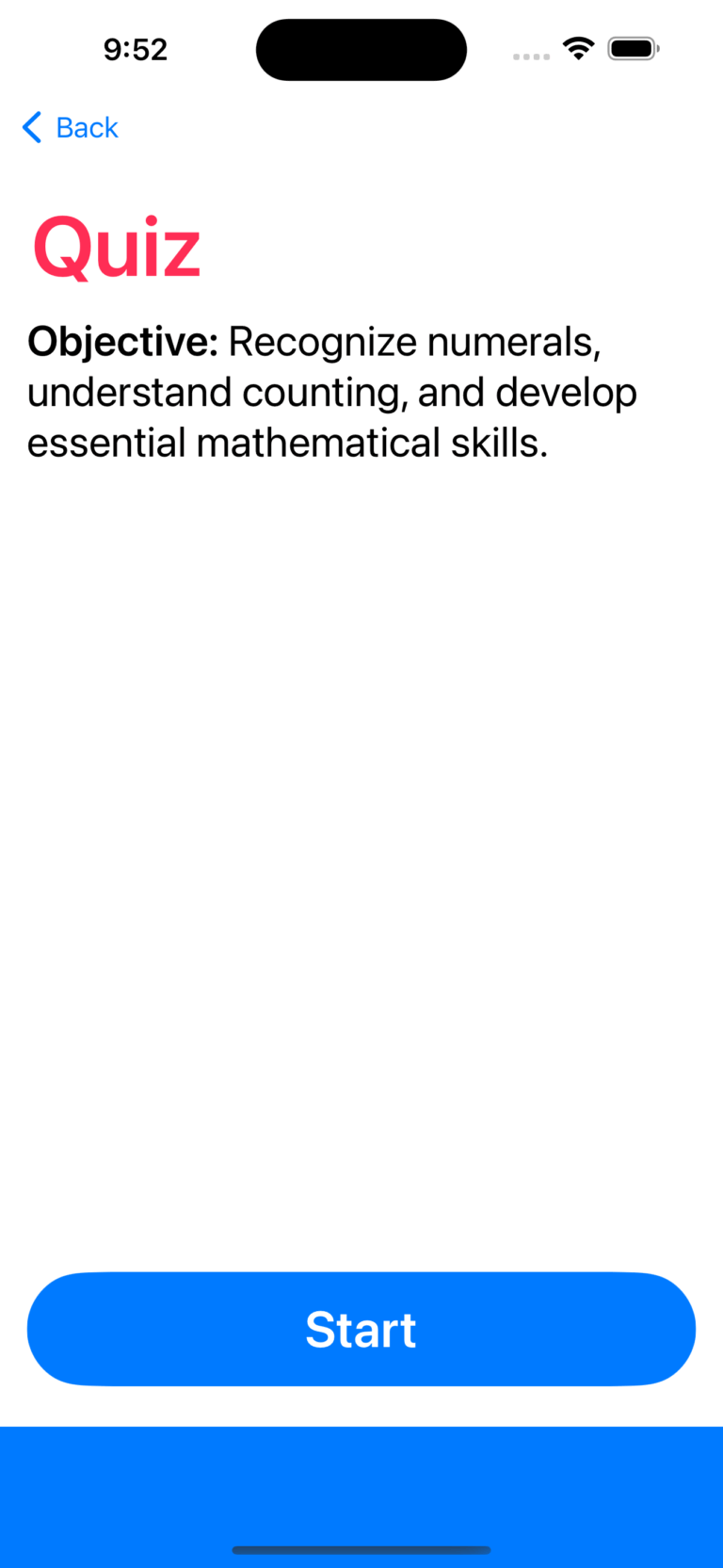Click the cellular signal dots icon
Viewport: 723px width, 1568px height.
coord(531,55)
